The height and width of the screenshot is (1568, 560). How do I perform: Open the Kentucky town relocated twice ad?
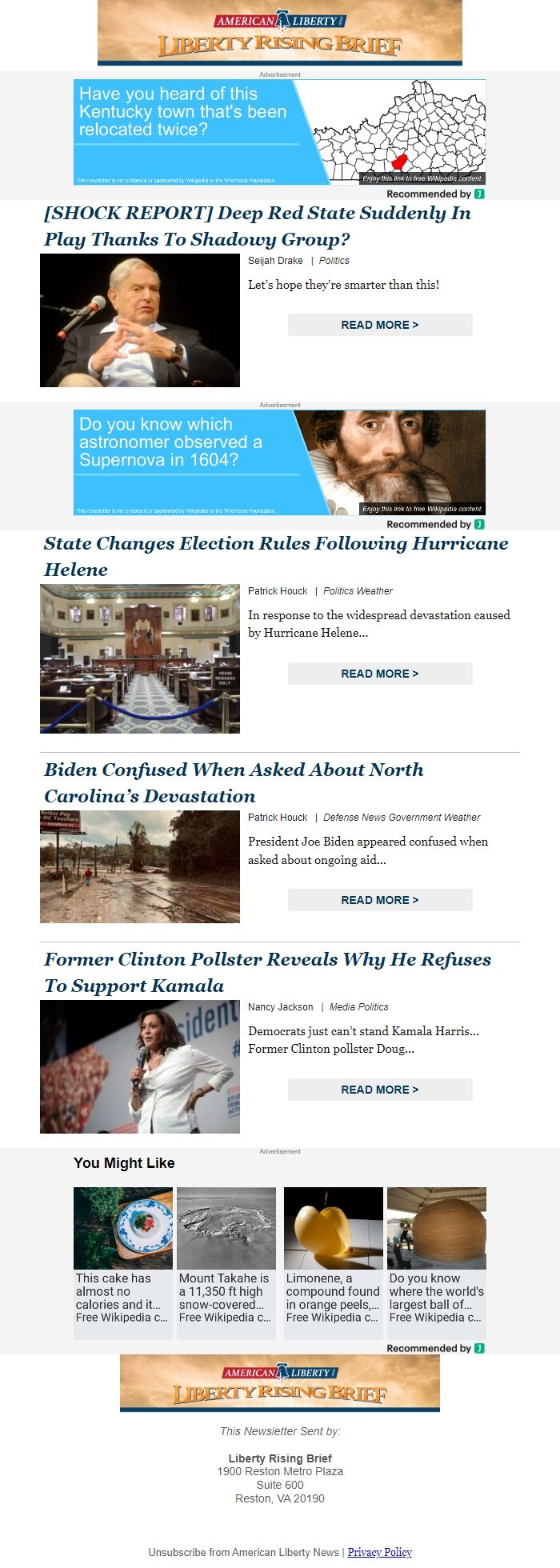[279, 132]
